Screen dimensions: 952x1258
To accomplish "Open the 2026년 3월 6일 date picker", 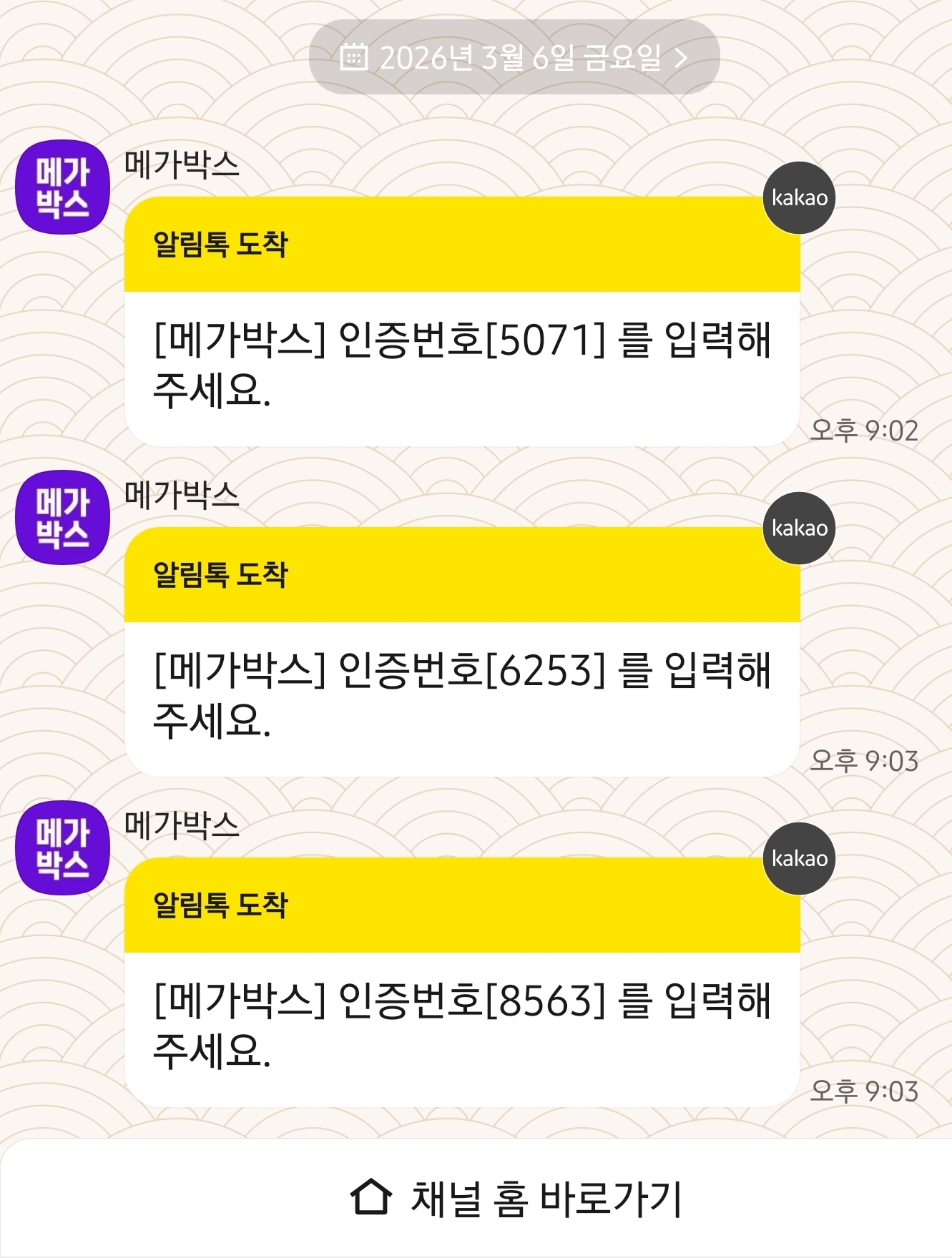I will 514,57.
